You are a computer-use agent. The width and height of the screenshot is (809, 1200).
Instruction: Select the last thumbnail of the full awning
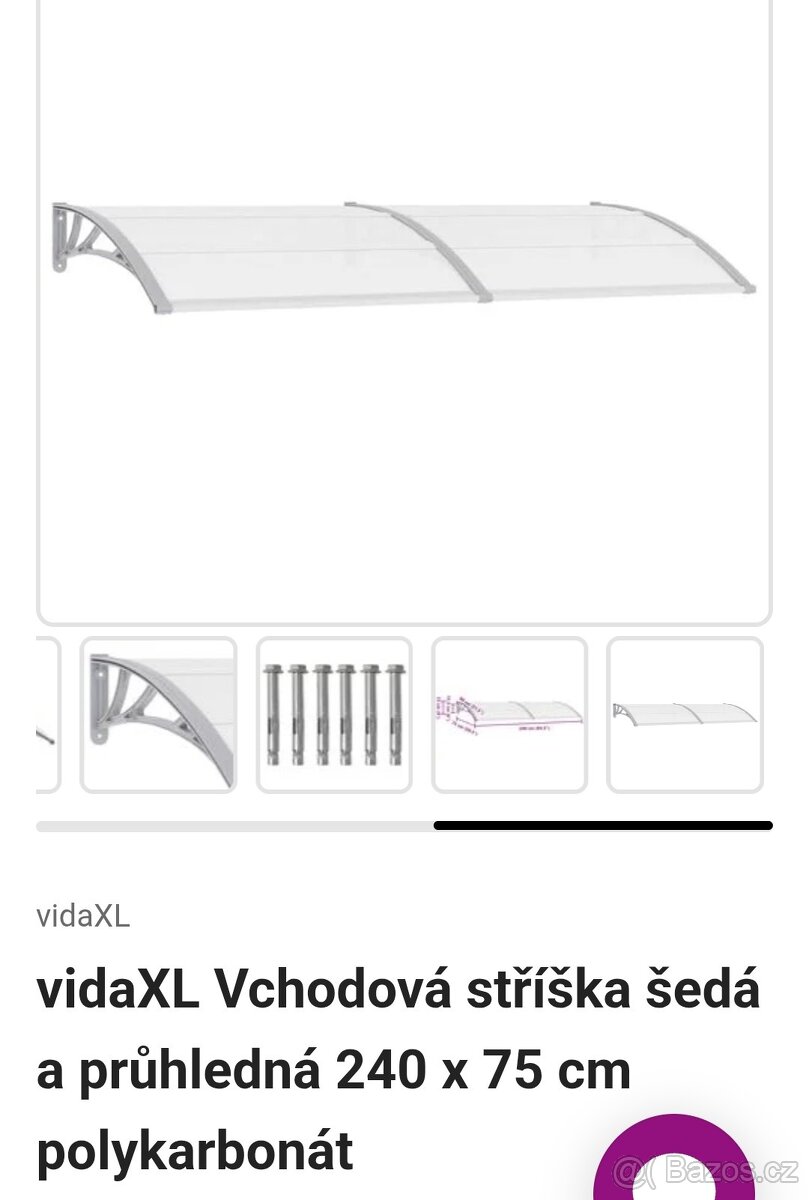[685, 715]
